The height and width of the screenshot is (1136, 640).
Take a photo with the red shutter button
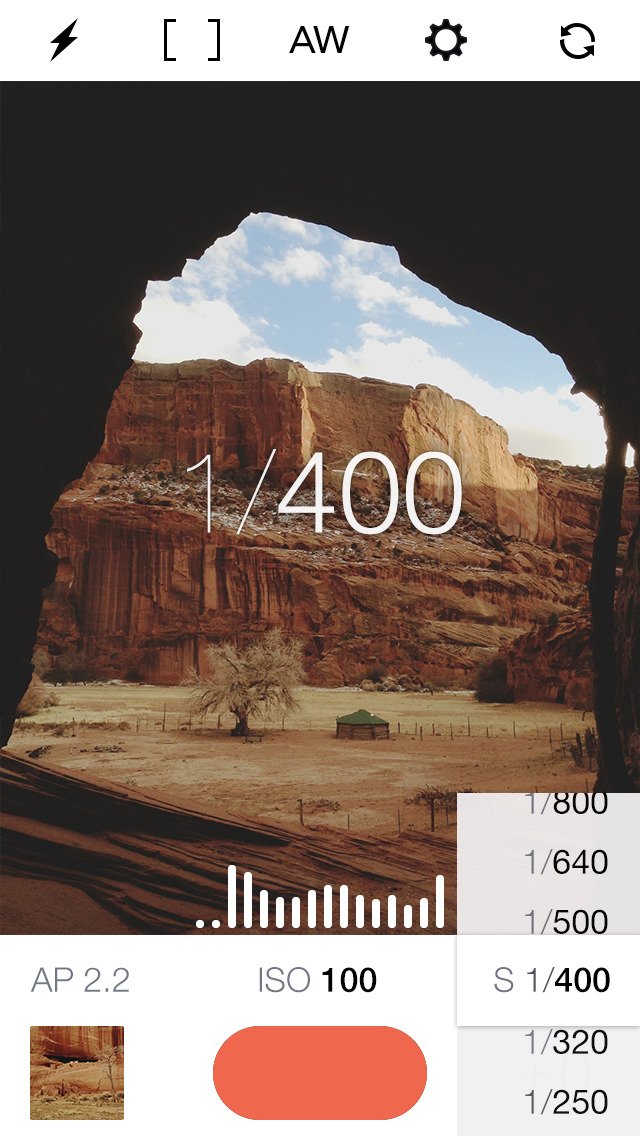[320, 1072]
